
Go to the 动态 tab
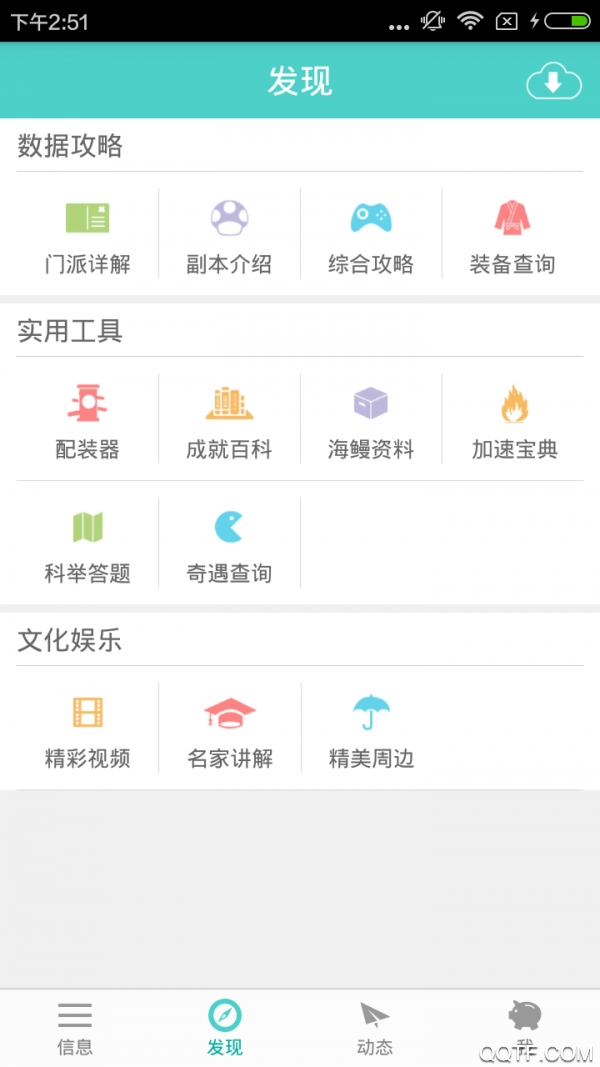tap(375, 1027)
